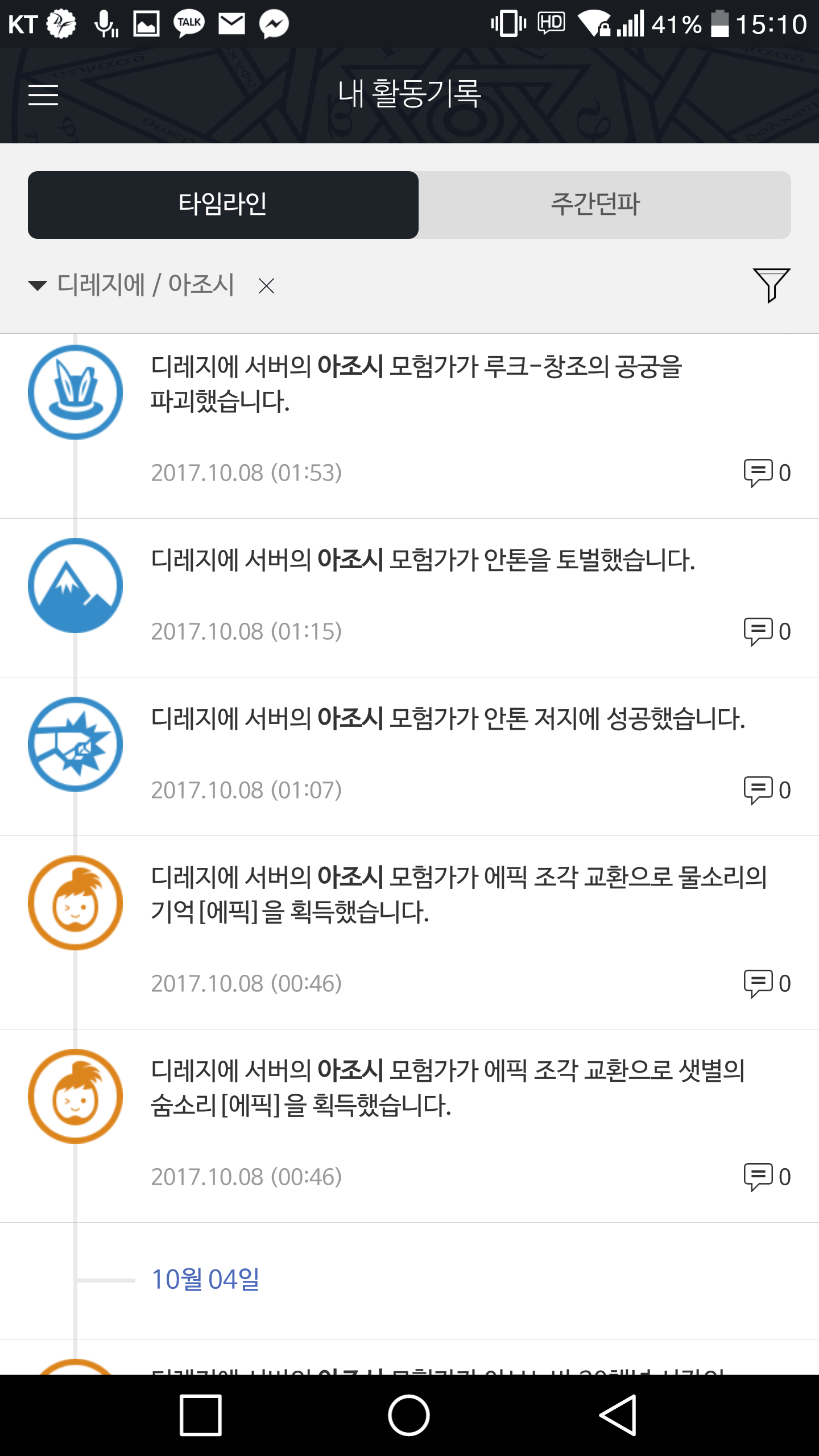Image resolution: width=819 pixels, height=1456 pixels.
Task: Expand the 디레지에 / 아조시 character dropdown
Action: 131,284
